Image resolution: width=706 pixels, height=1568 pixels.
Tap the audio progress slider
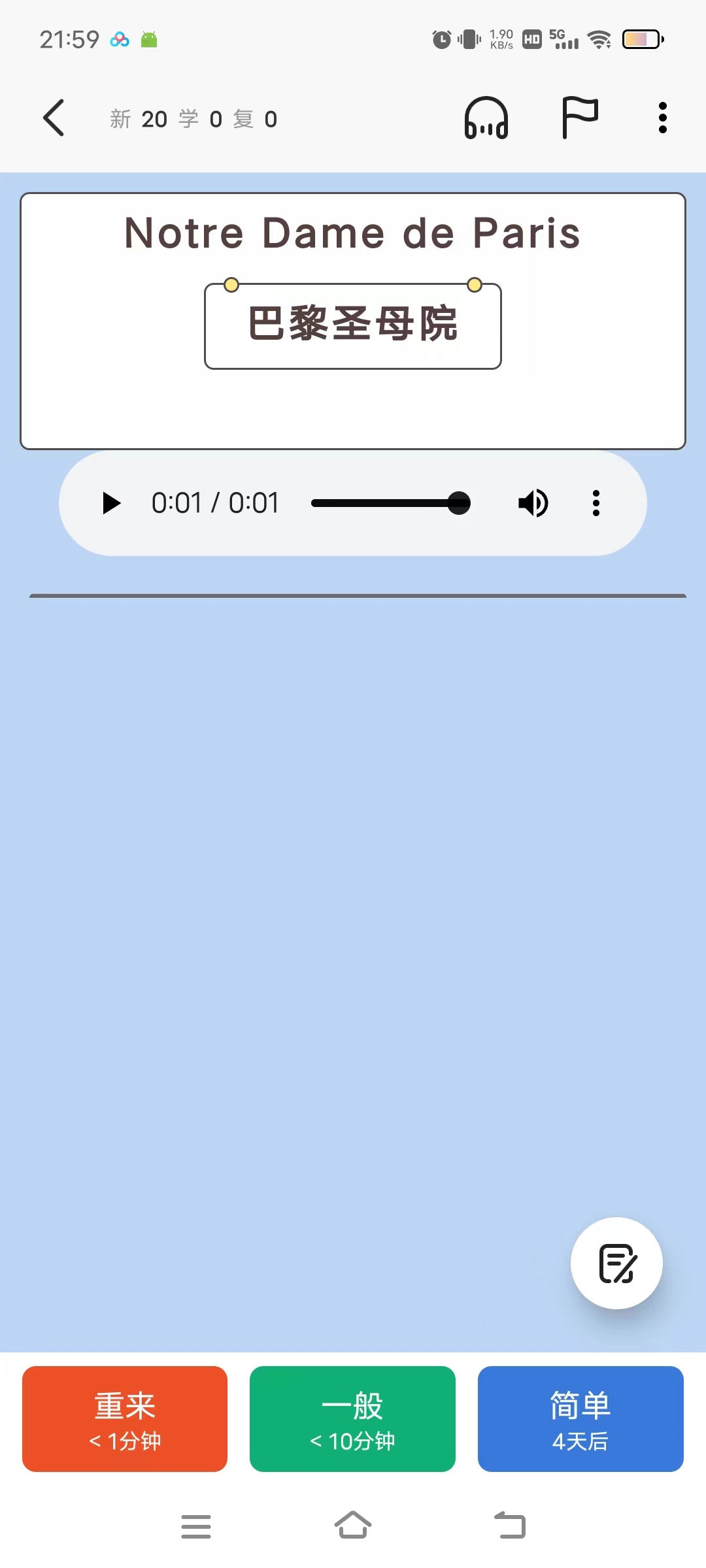pyautogui.click(x=391, y=503)
